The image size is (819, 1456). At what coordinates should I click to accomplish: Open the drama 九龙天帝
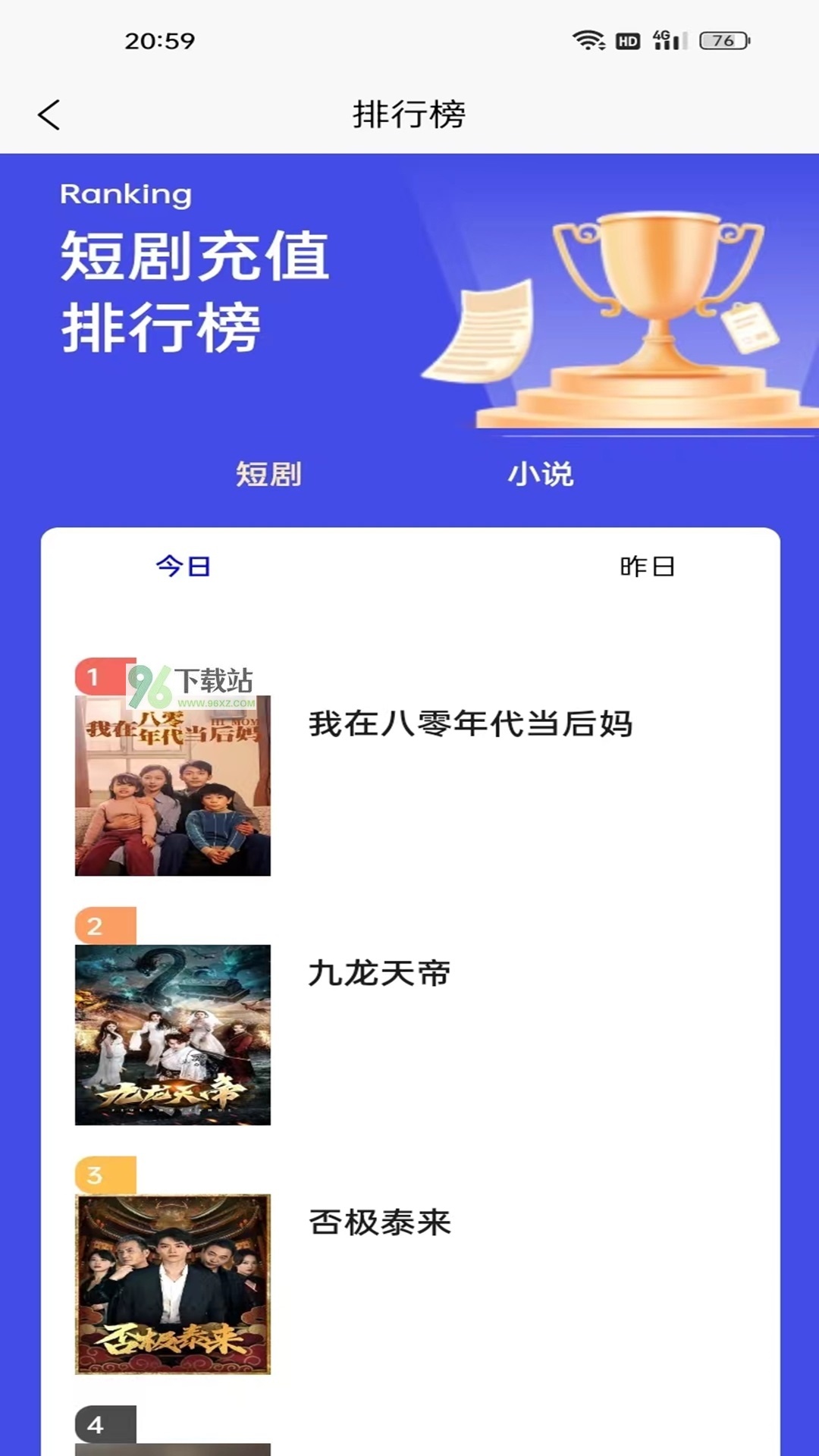pyautogui.click(x=379, y=974)
